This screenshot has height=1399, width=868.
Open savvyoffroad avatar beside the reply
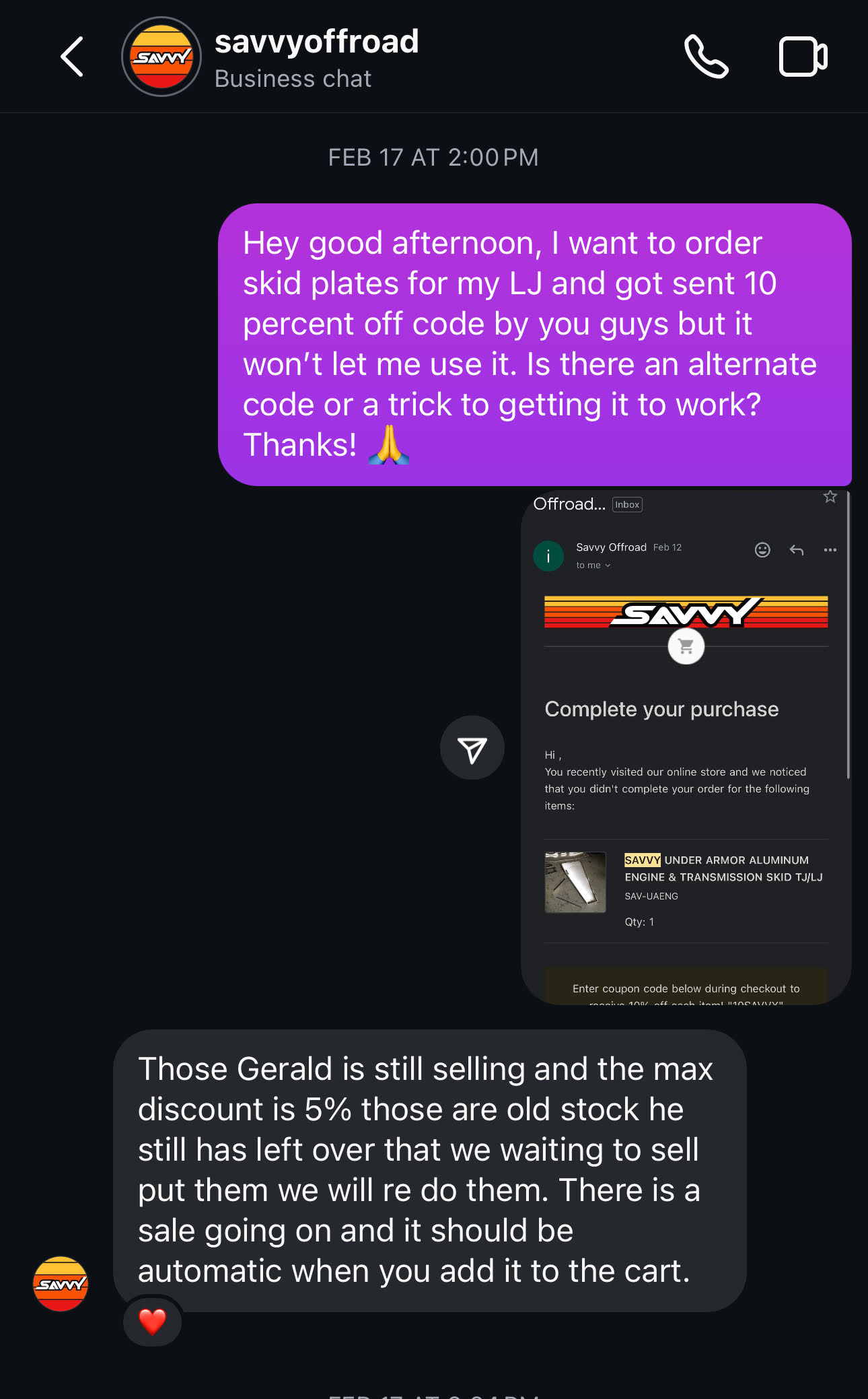coord(61,1283)
